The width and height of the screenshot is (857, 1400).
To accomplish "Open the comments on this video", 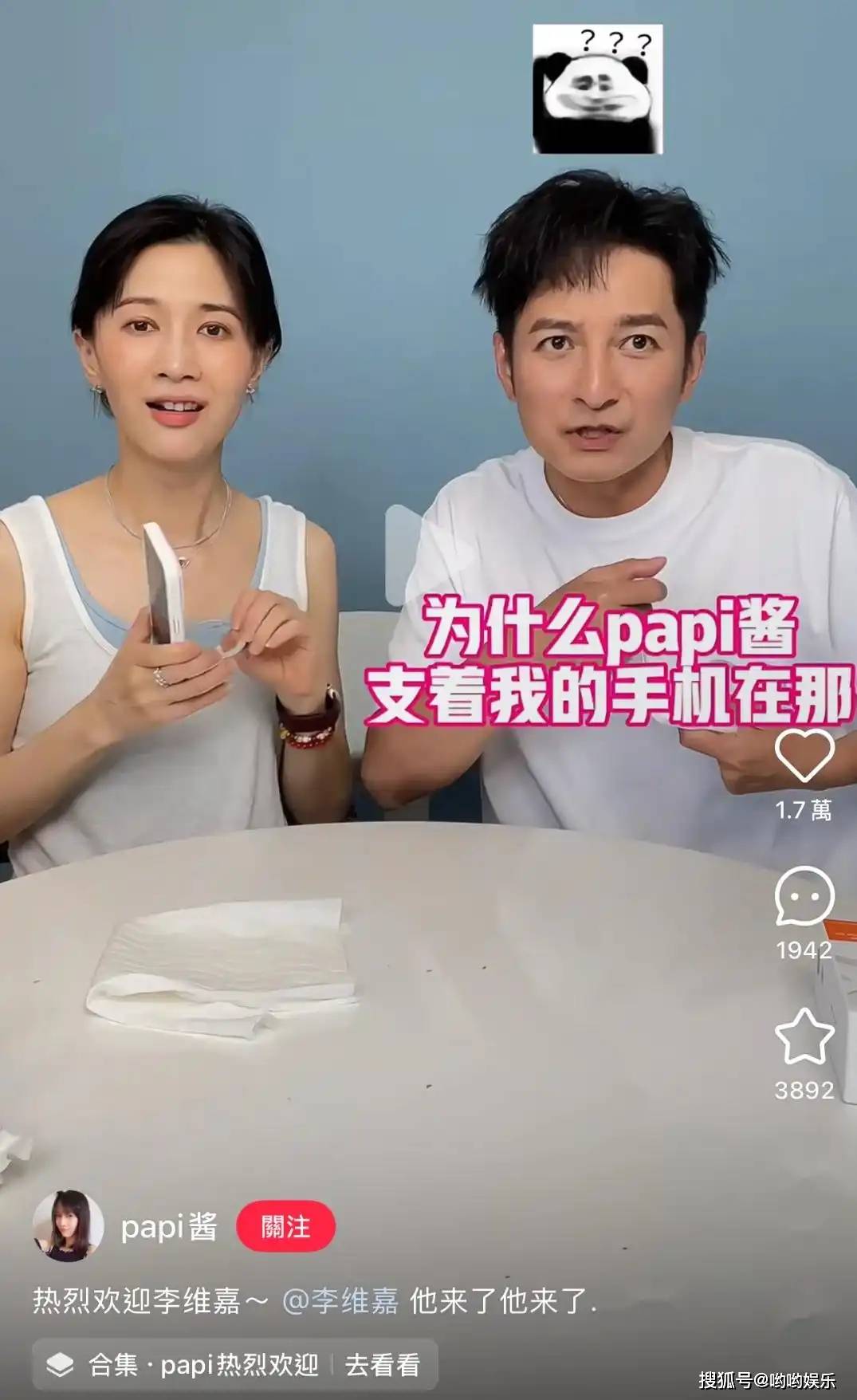I will pyautogui.click(x=804, y=896).
